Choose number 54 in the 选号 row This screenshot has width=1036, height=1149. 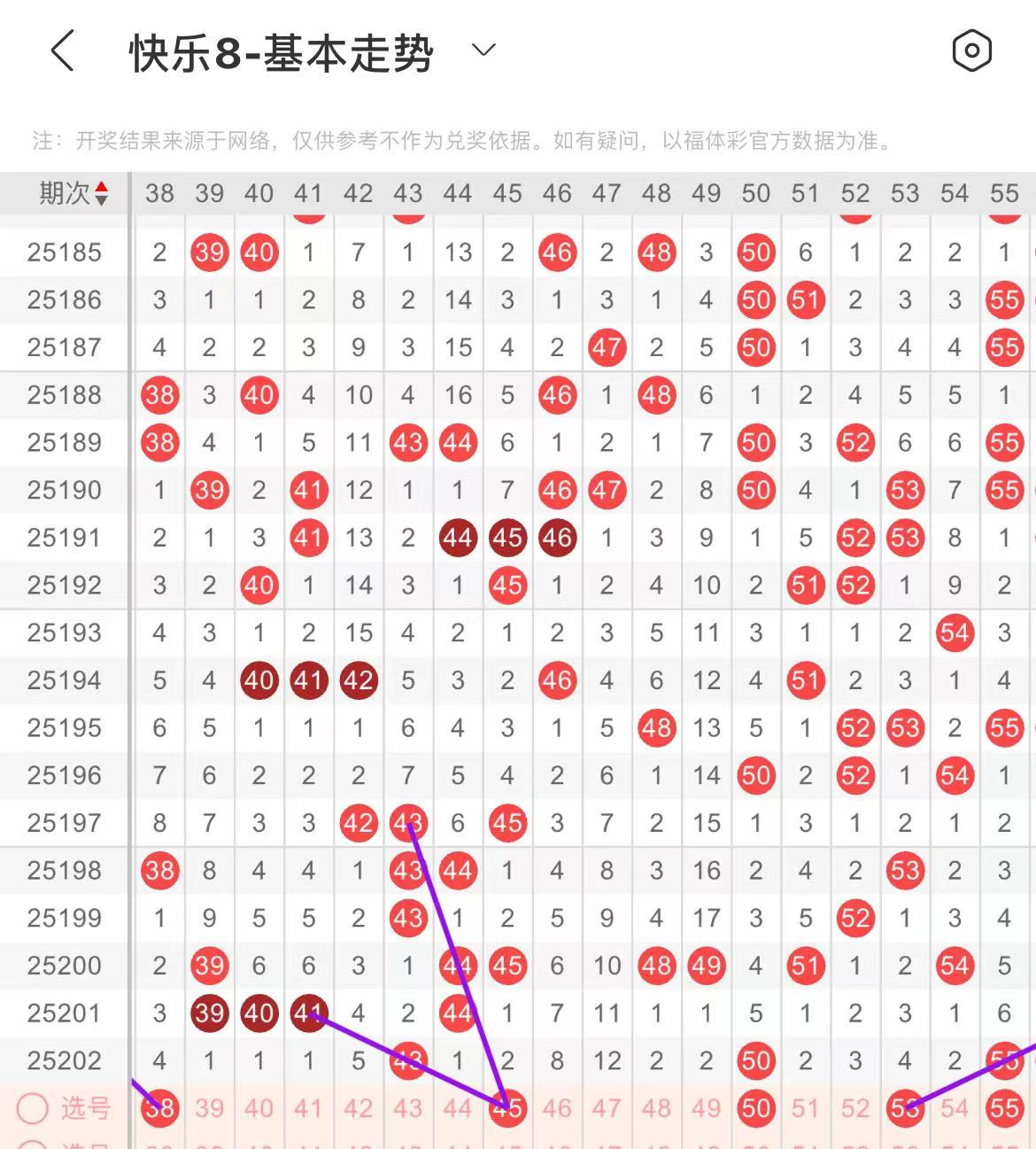[x=955, y=1108]
